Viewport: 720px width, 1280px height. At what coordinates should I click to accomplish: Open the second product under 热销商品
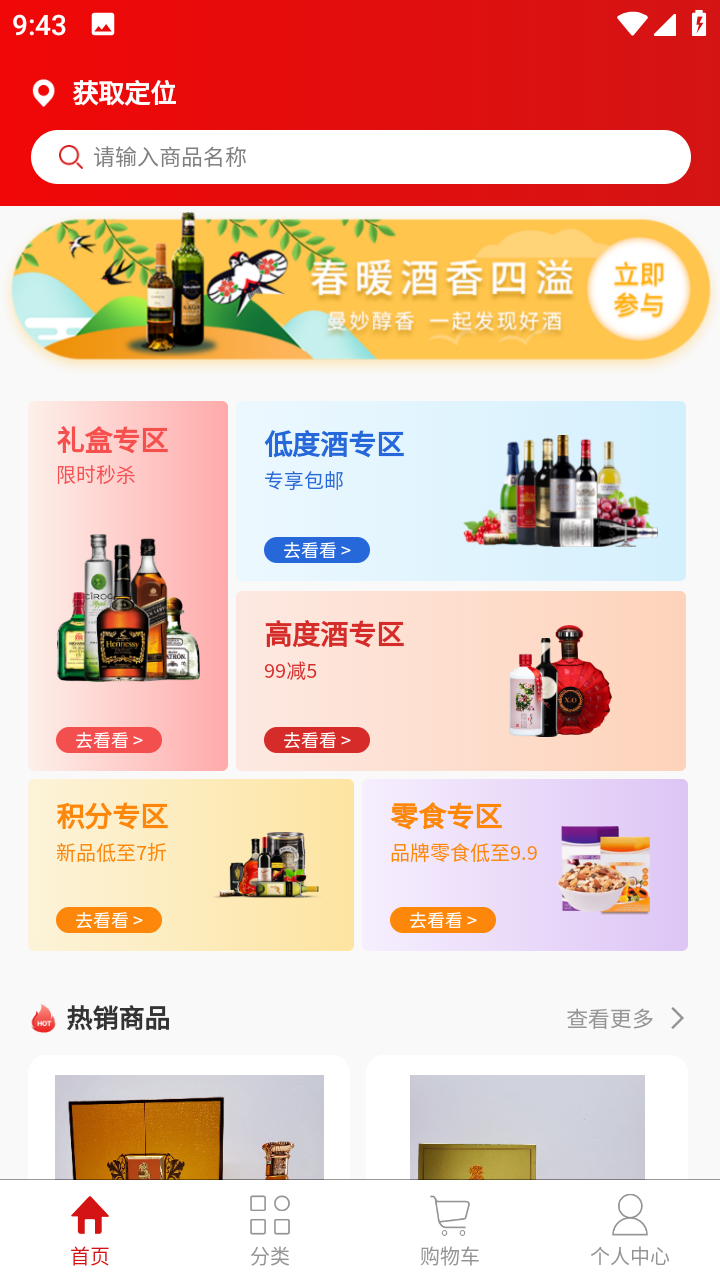[527, 1118]
